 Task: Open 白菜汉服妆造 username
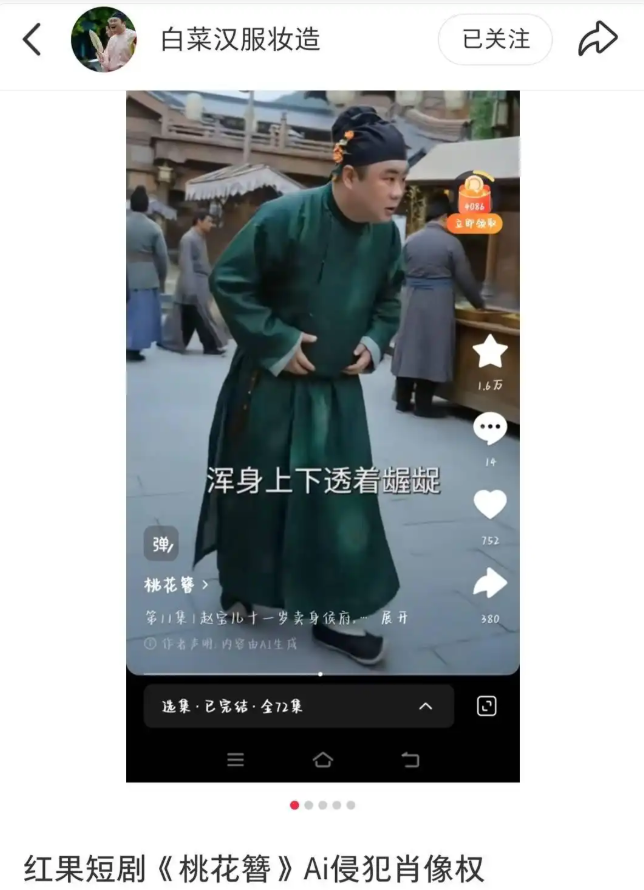[x=240, y=40]
